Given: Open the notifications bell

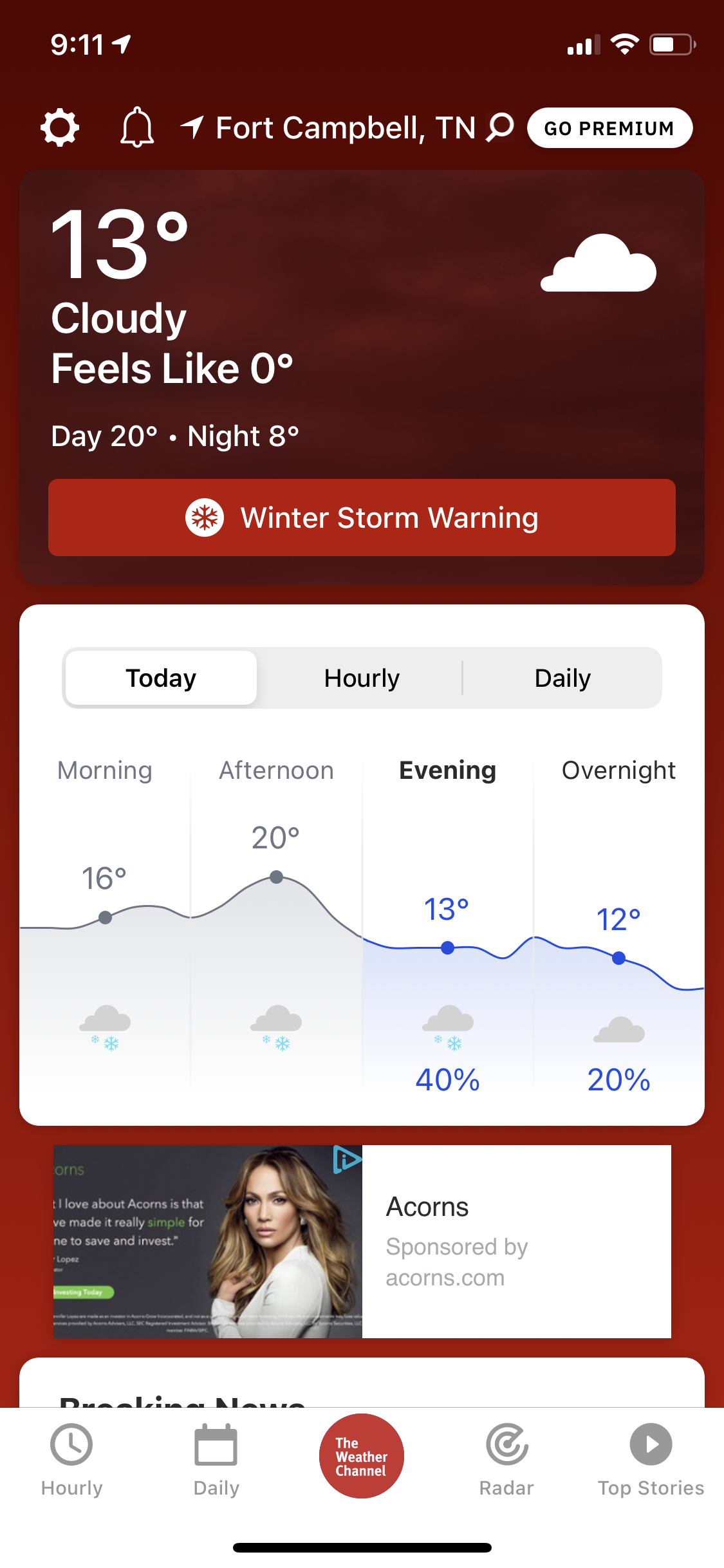Looking at the screenshot, I should [x=137, y=127].
